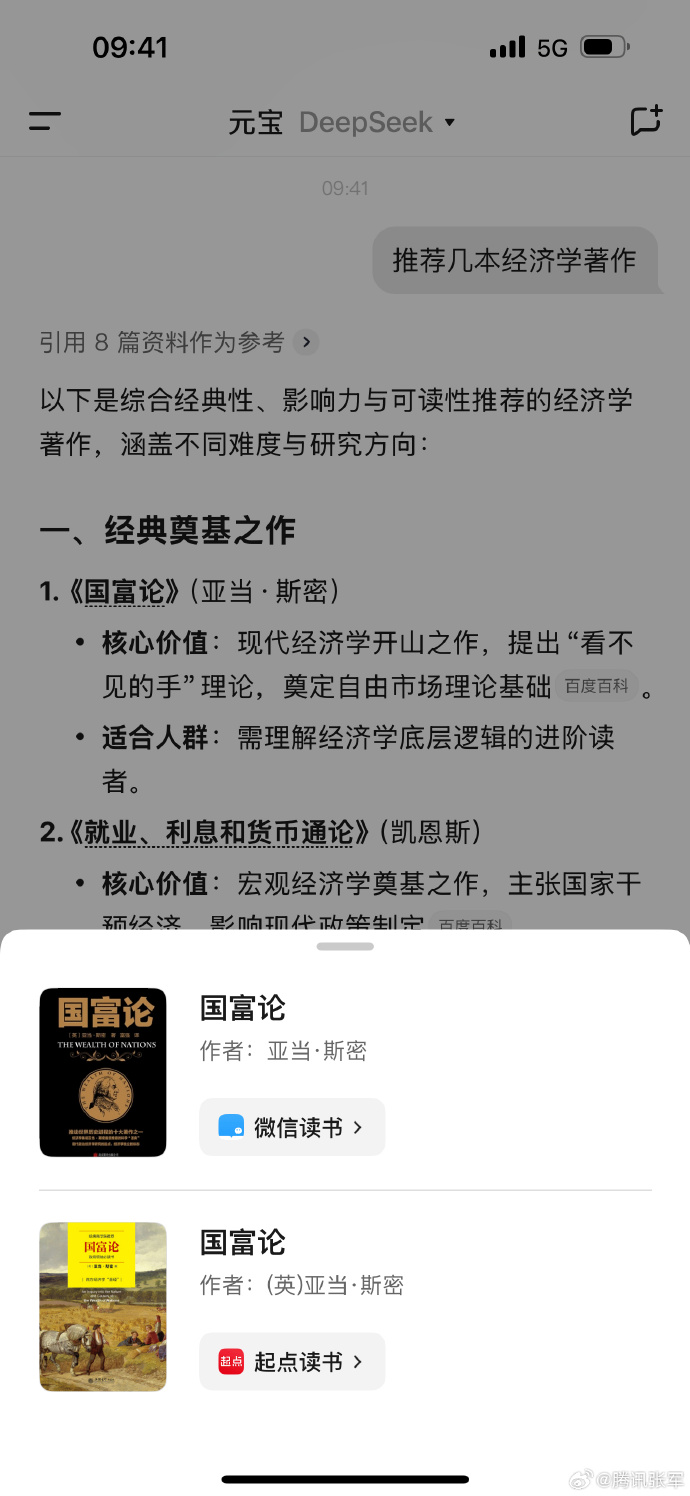View the black-cover 国富论 book

pyautogui.click(x=103, y=1072)
